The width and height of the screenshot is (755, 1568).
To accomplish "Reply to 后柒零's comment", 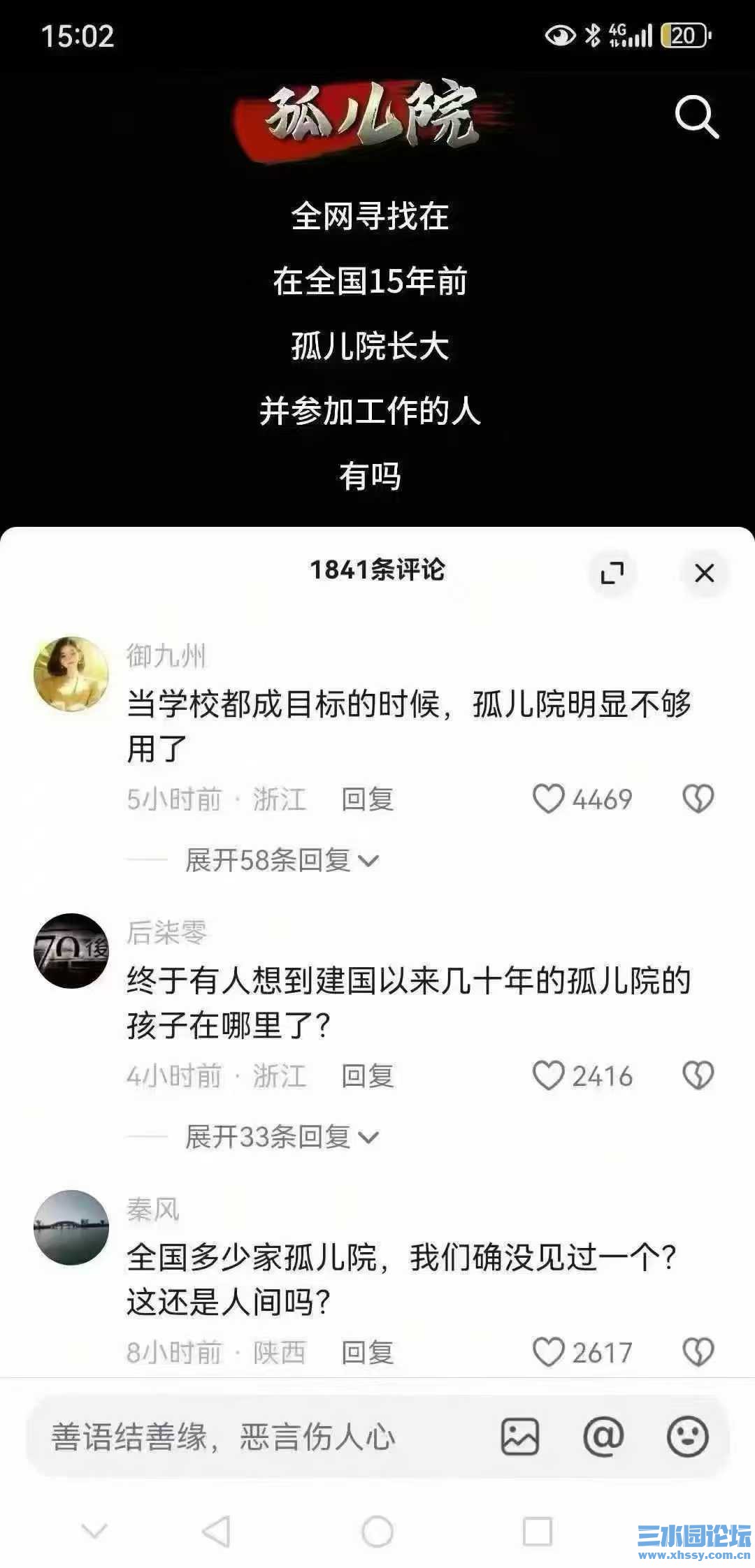I will 368,1075.
